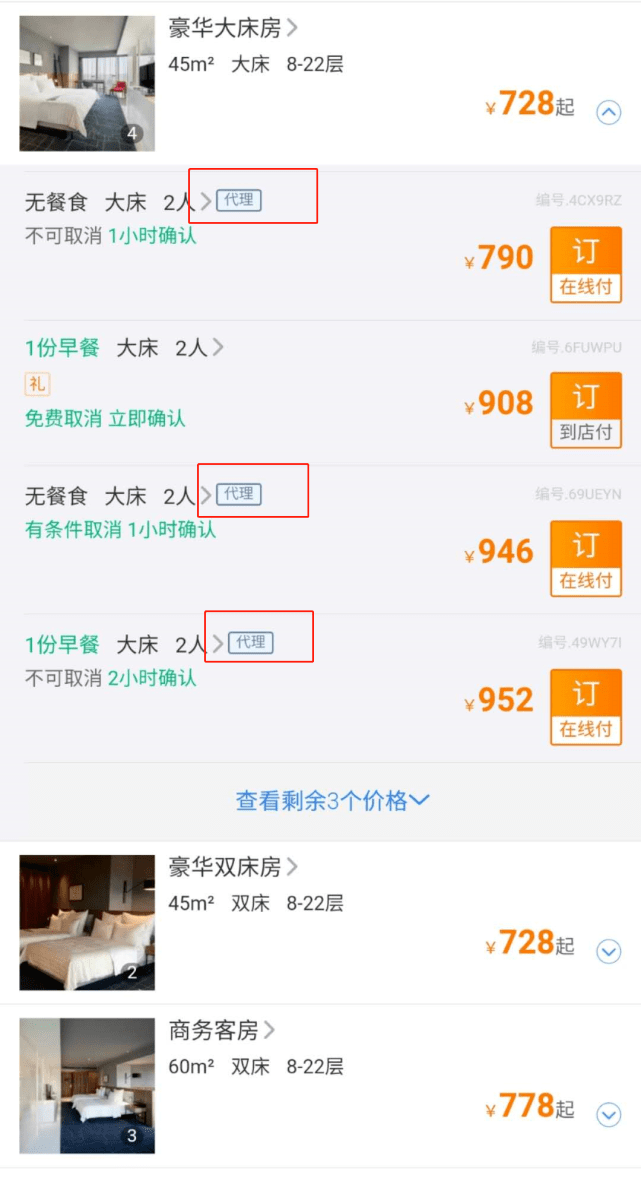Book the ¥946 conditional-cancel room
Image resolution: width=641 pixels, height=1178 pixels.
click(x=585, y=558)
